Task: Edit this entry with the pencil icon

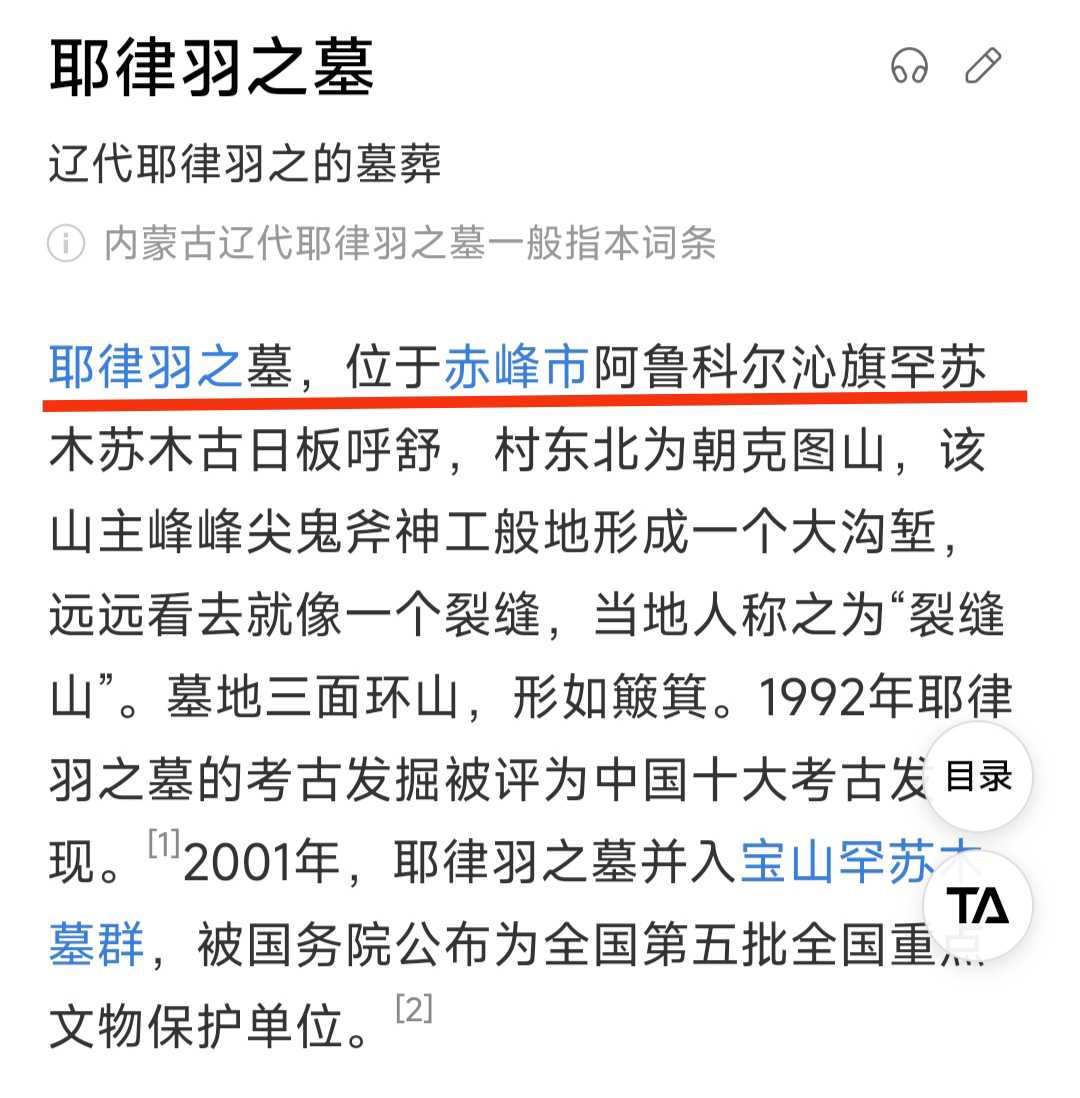Action: pyautogui.click(x=983, y=67)
